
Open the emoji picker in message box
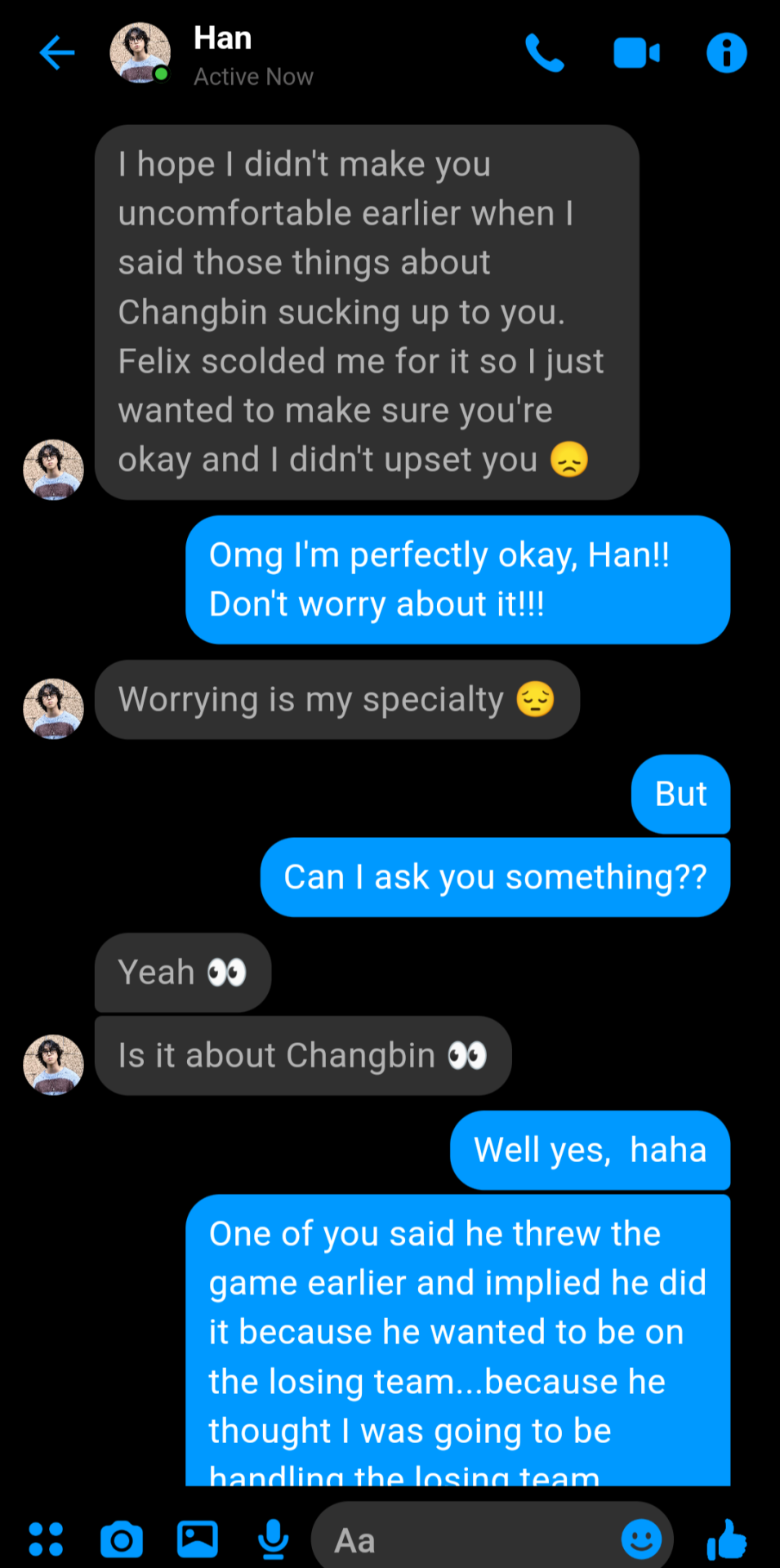point(641,1539)
